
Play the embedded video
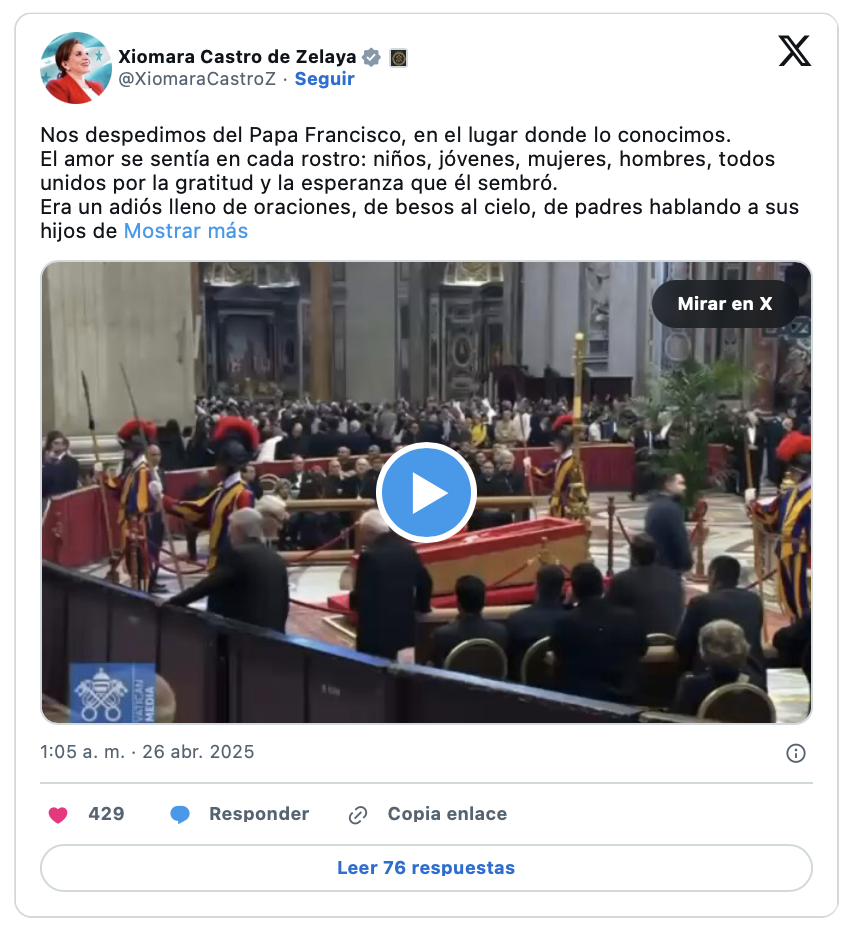(426, 492)
